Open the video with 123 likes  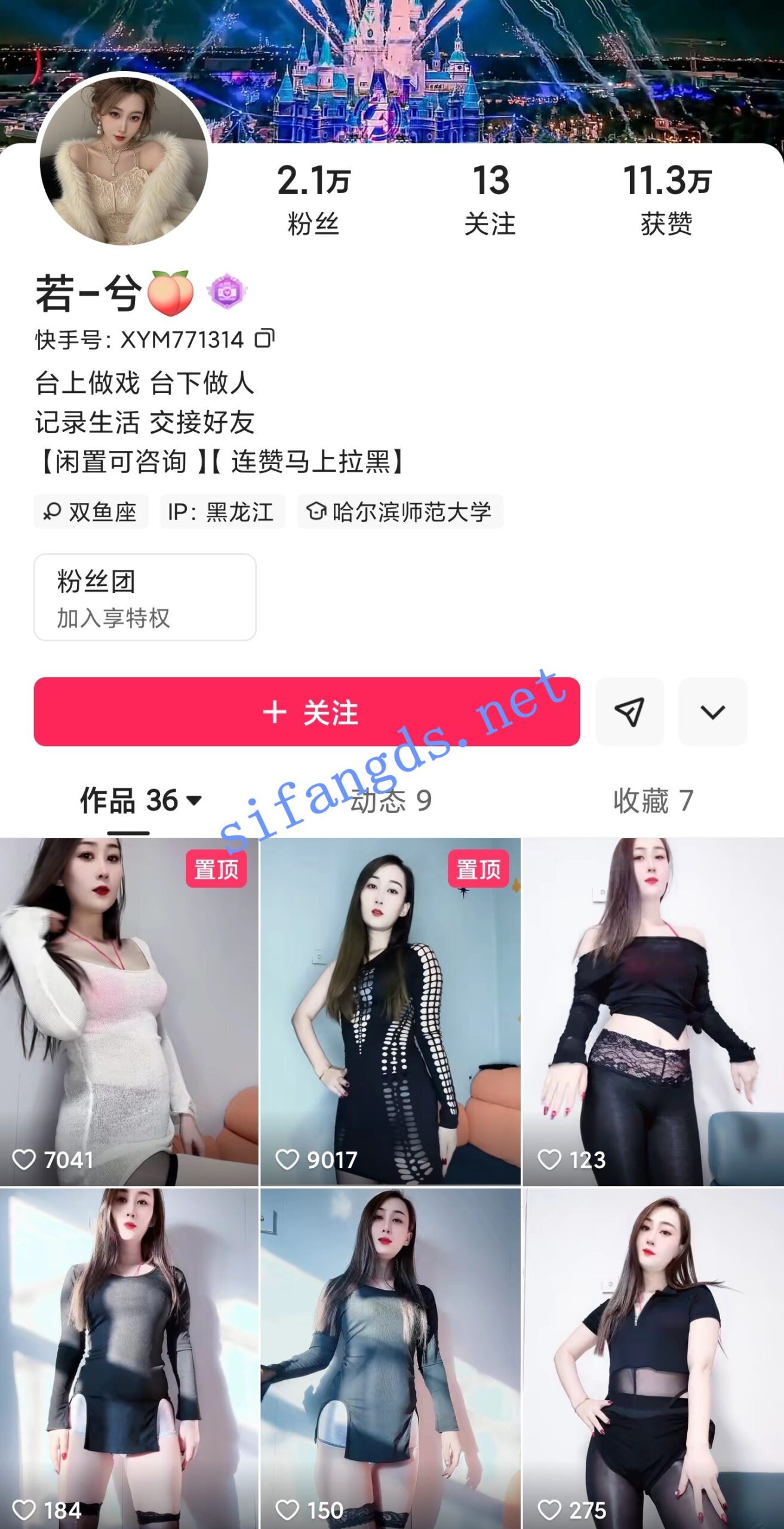pyautogui.click(x=653, y=1012)
